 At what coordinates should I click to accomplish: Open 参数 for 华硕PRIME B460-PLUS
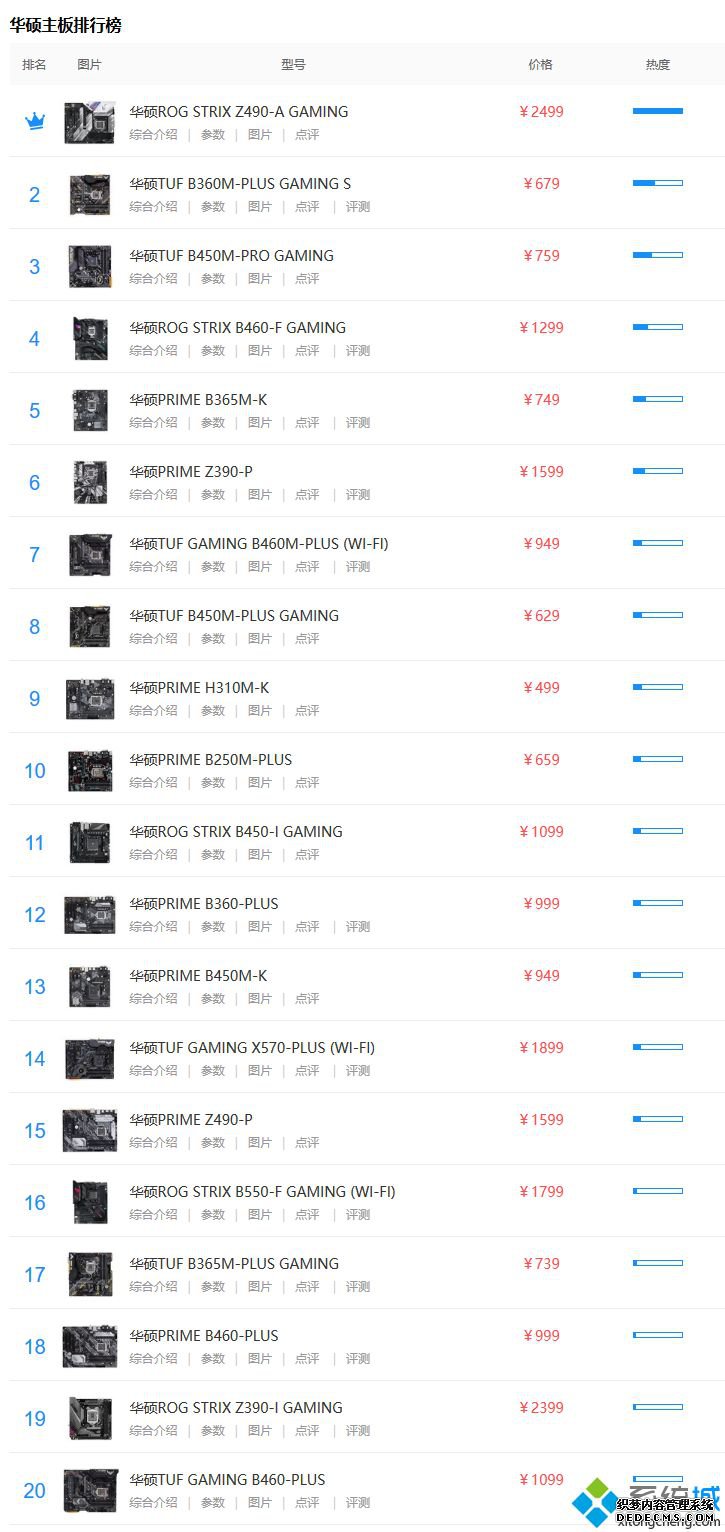[x=213, y=1359]
